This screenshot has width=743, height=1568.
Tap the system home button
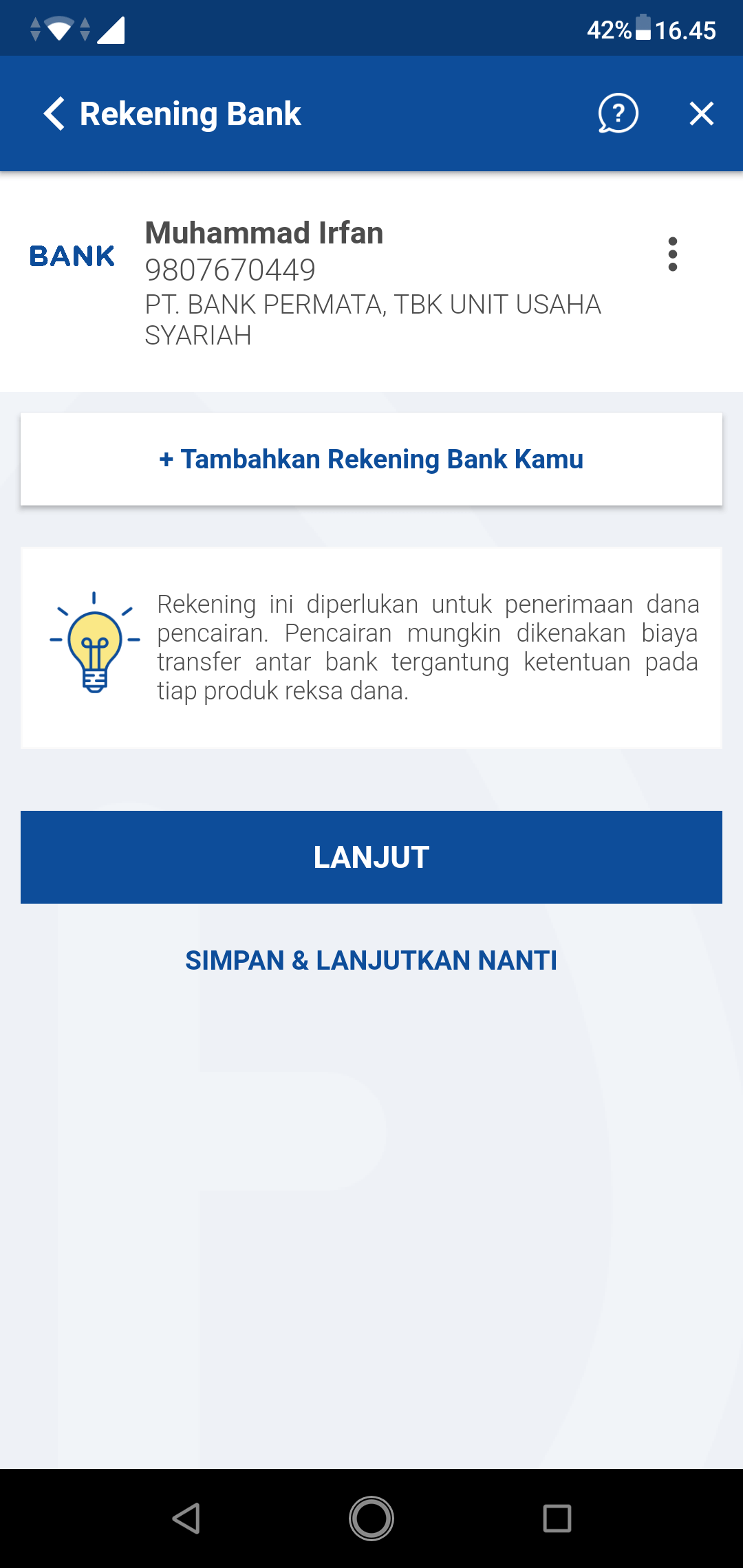[x=371, y=1518]
